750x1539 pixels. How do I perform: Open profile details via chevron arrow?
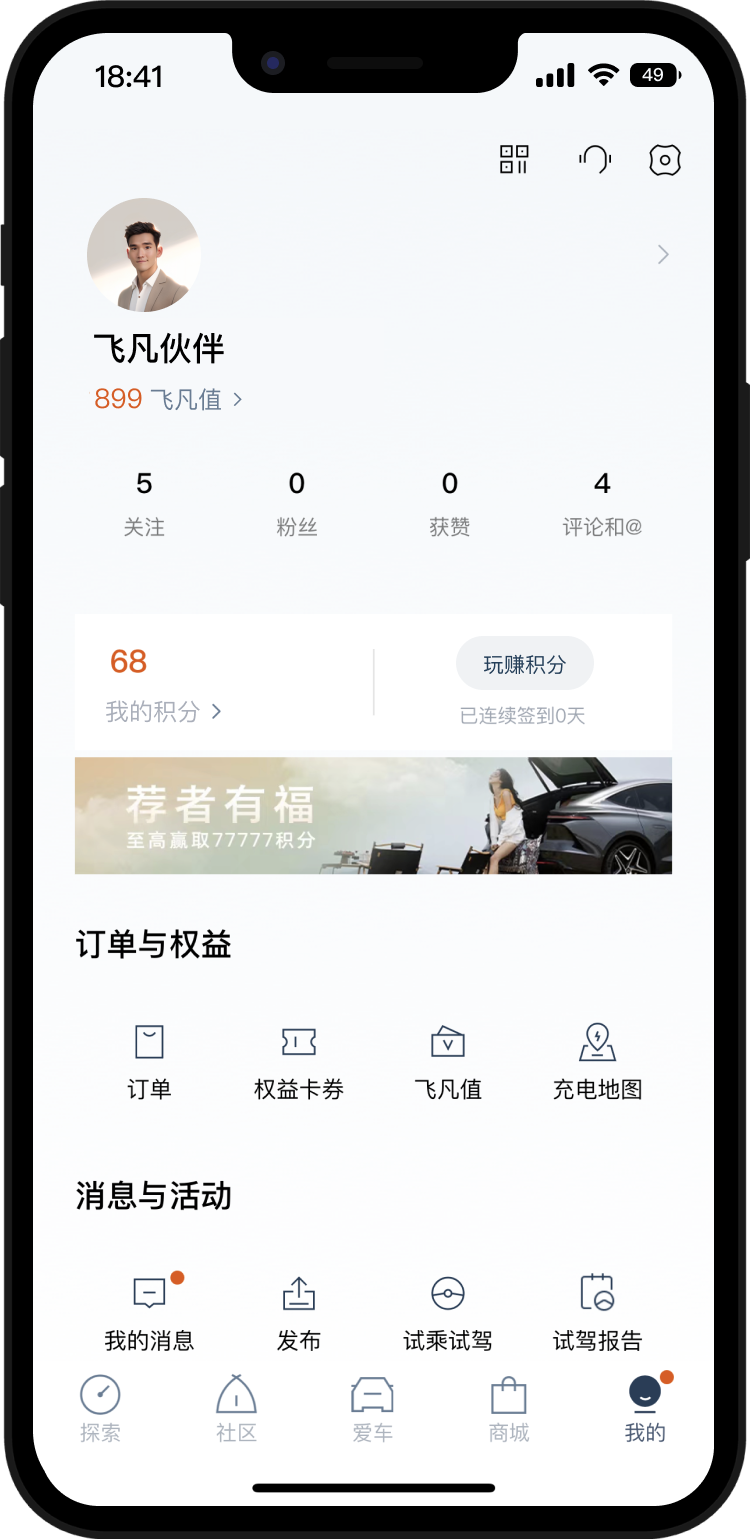(x=663, y=255)
